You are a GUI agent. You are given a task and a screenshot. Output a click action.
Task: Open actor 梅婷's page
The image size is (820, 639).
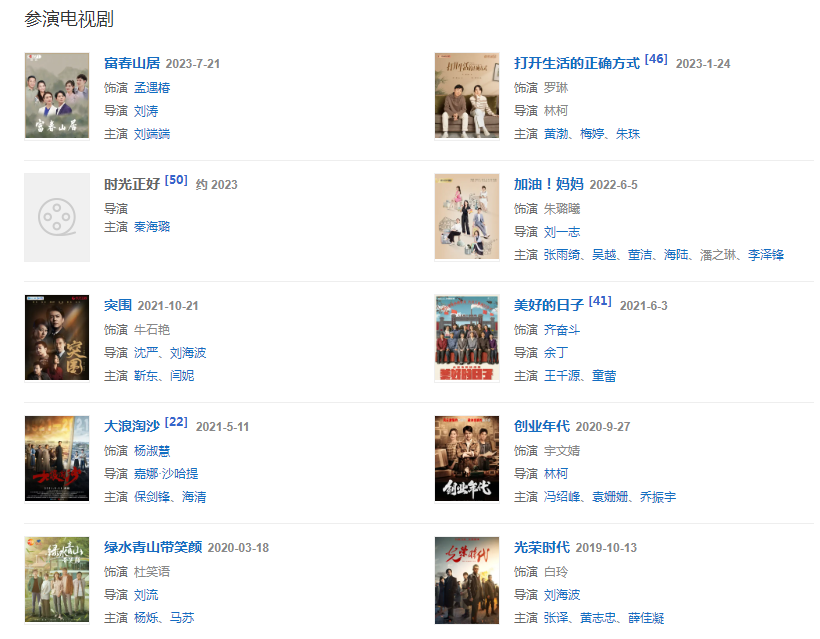point(593,134)
